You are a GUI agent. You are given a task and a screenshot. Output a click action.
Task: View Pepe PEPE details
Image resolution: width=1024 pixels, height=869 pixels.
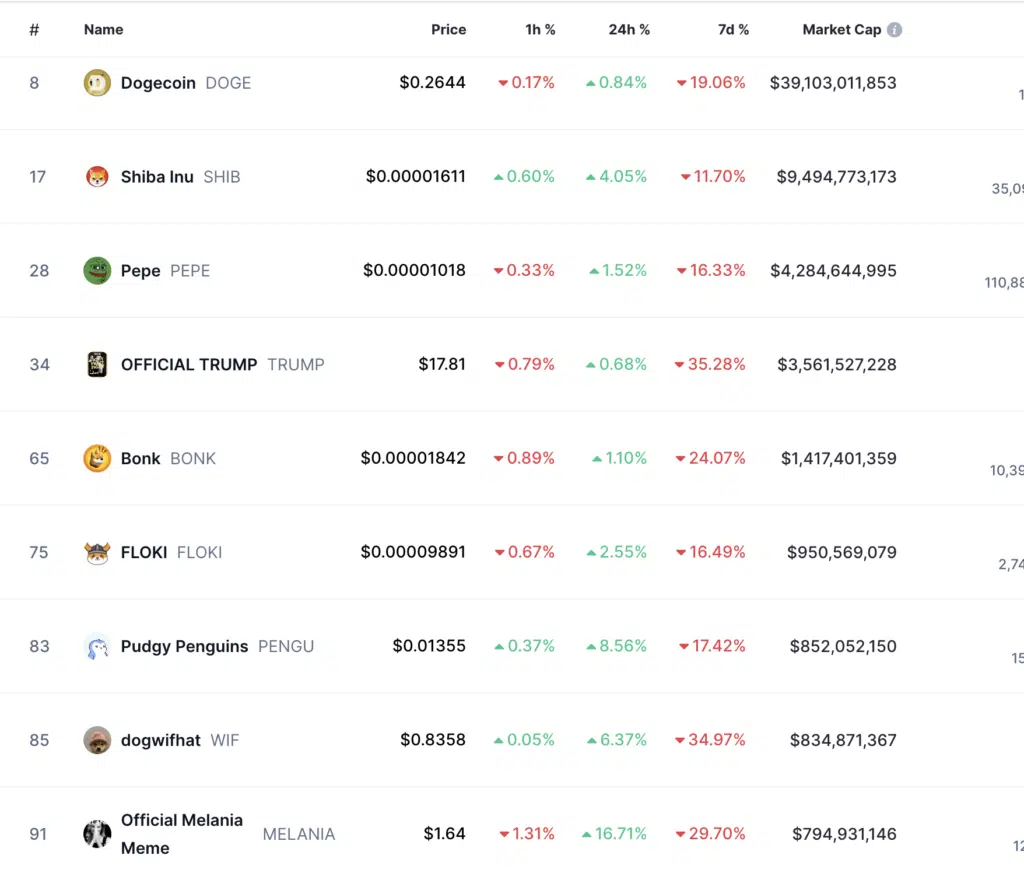pos(141,271)
